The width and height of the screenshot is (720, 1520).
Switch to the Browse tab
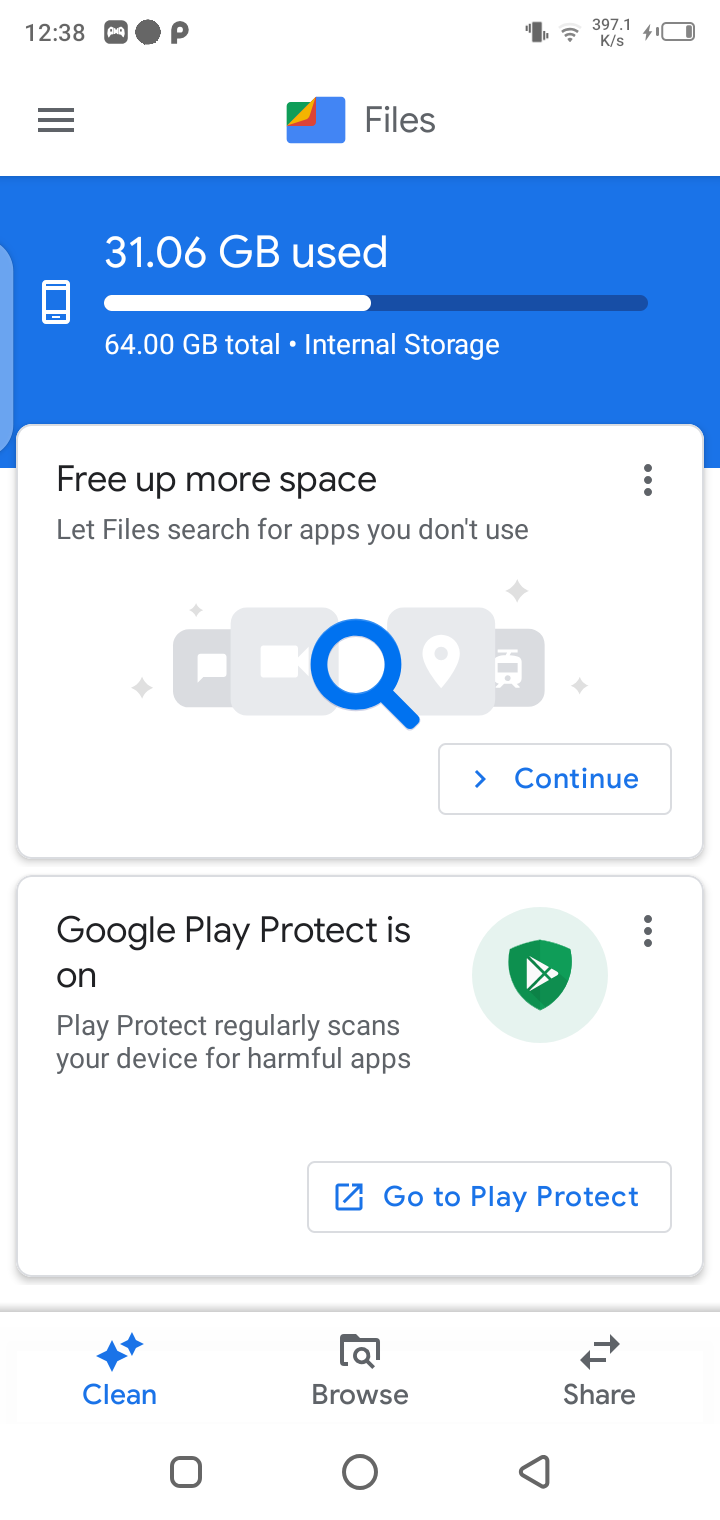[x=360, y=1371]
